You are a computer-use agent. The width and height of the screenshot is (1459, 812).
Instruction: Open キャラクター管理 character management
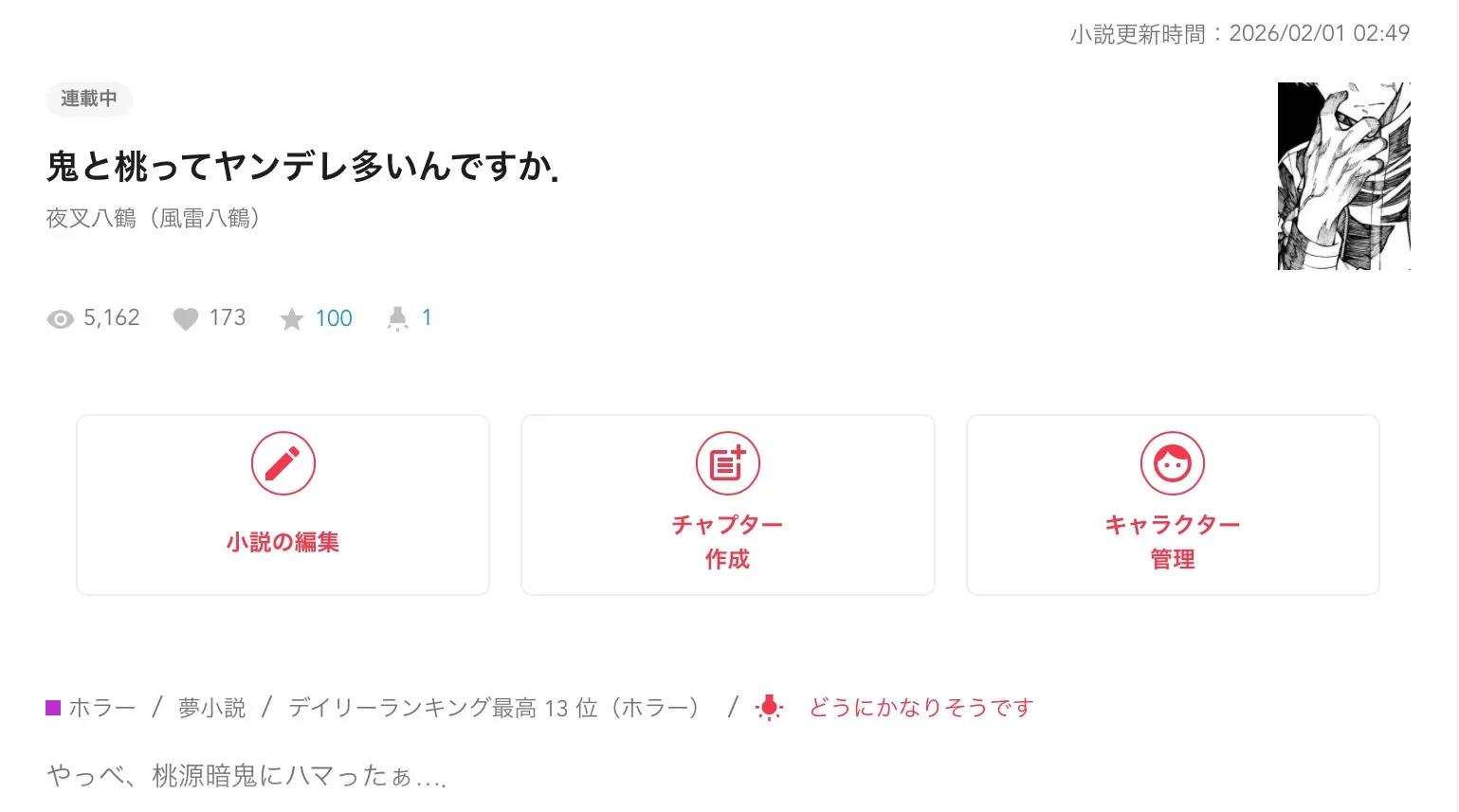(x=1172, y=504)
